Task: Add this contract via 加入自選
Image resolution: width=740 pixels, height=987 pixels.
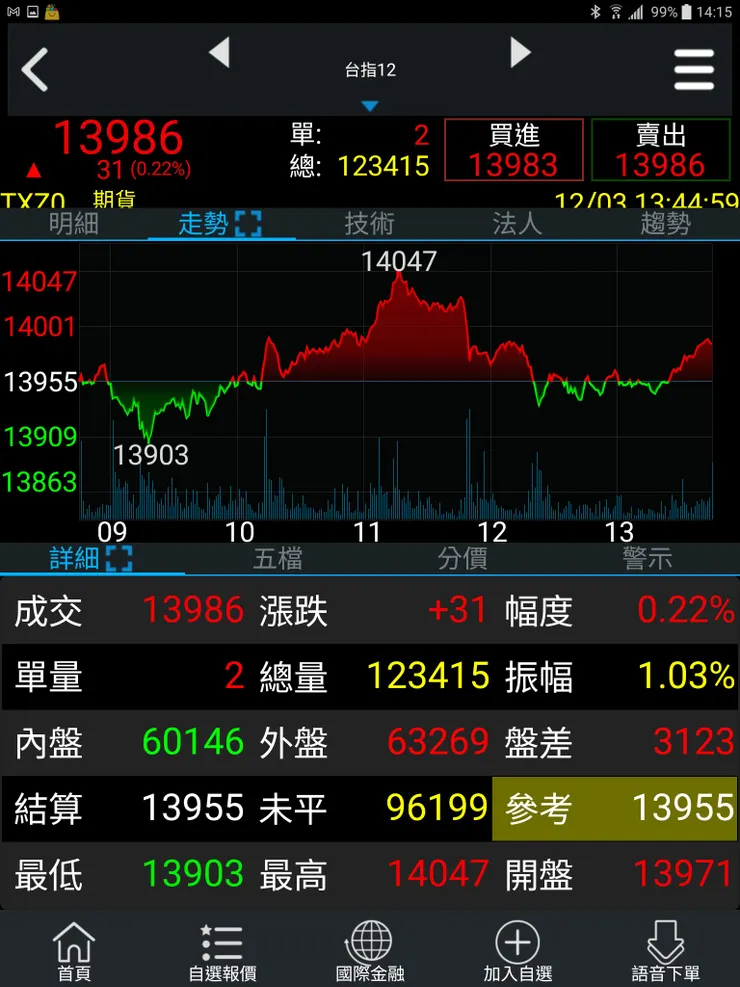Action: pos(518,951)
